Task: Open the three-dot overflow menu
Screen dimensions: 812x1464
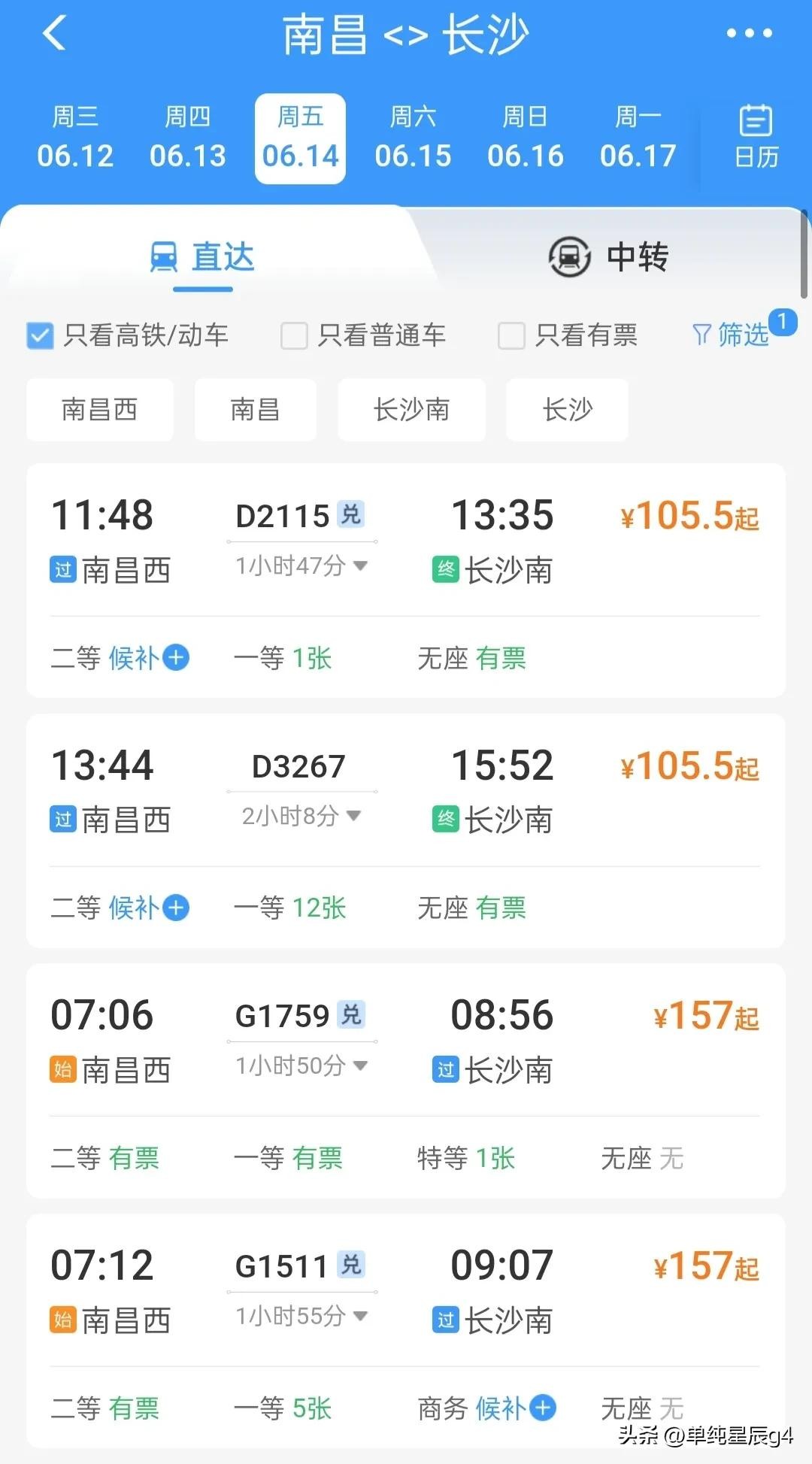Action: 749,34
